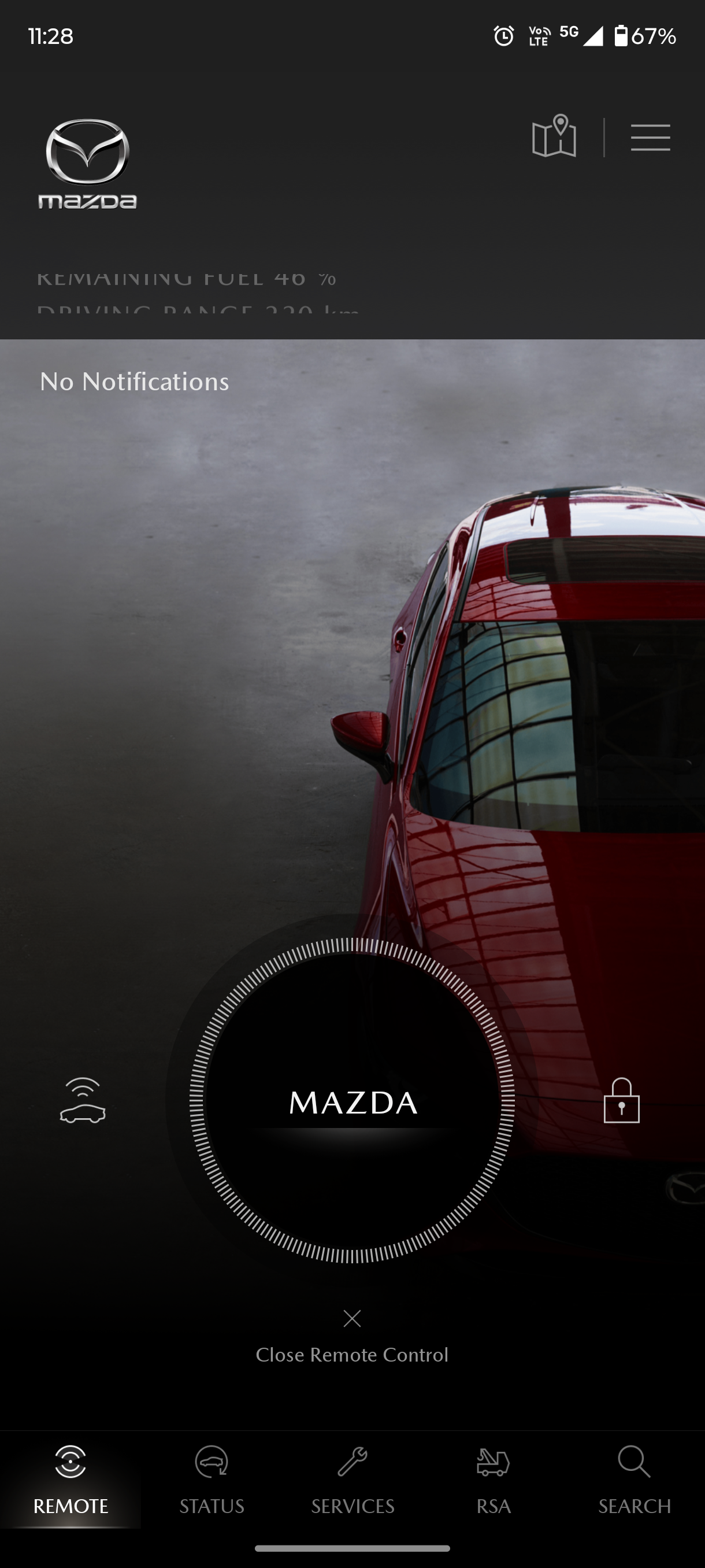Image resolution: width=705 pixels, height=1568 pixels.
Task: Open the hamburger menu
Action: point(650,138)
